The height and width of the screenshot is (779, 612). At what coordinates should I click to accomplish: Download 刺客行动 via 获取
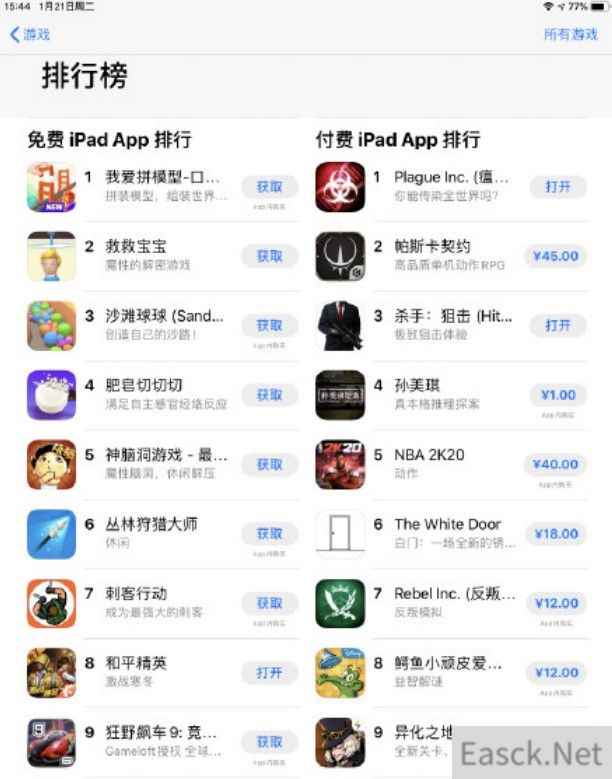click(269, 603)
